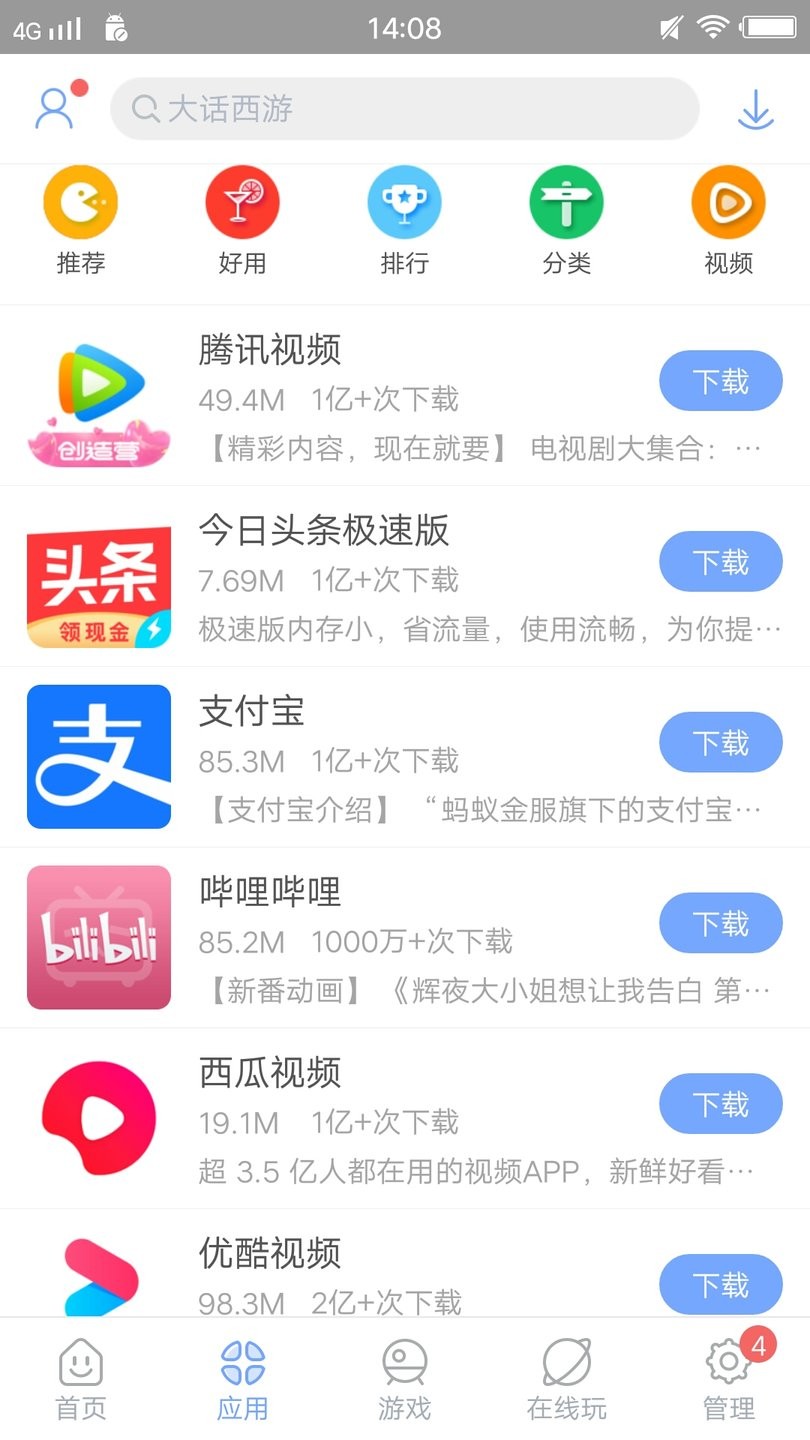The height and width of the screenshot is (1440, 810).
Task: Download 腾讯视频 via its 下载 button
Action: 720,381
